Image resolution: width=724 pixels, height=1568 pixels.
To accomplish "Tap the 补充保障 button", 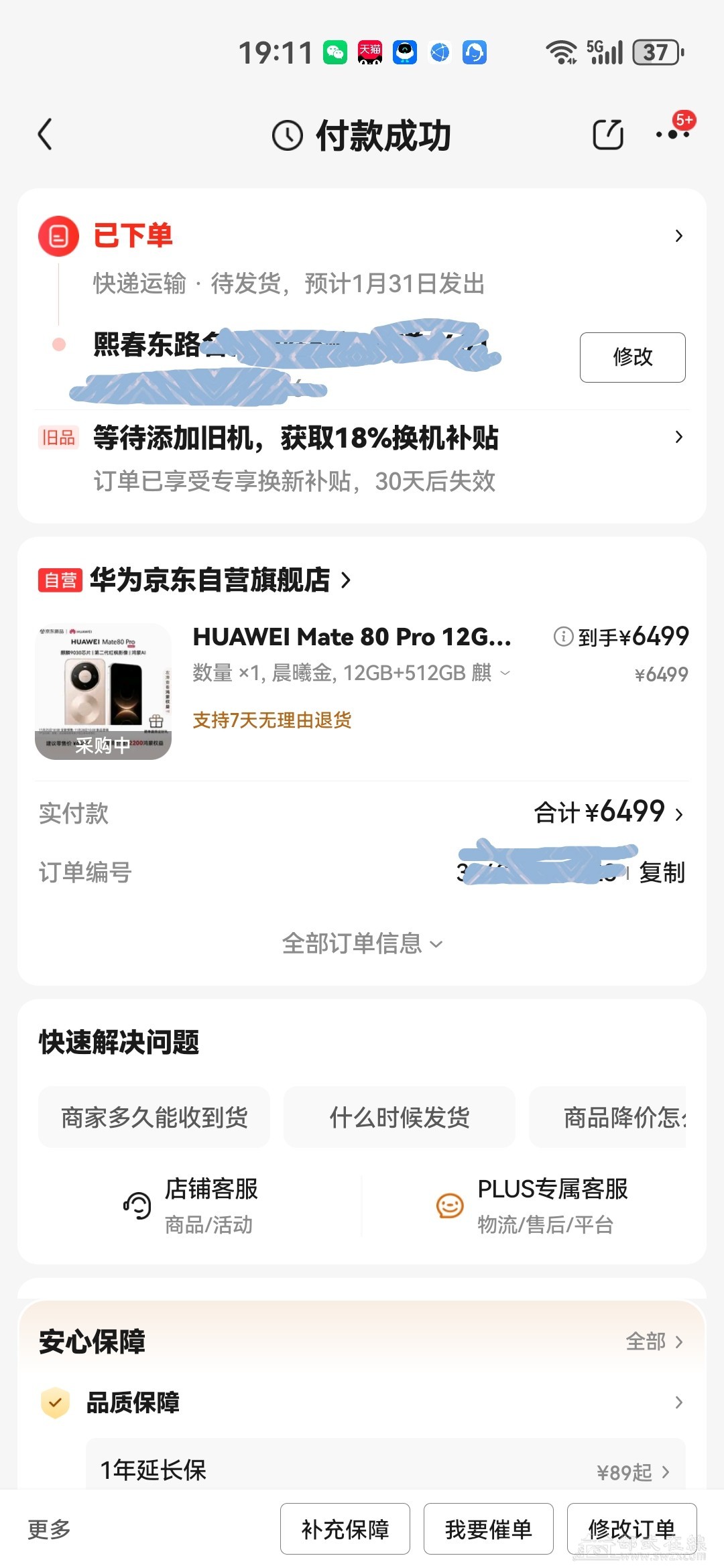I will point(345,1529).
